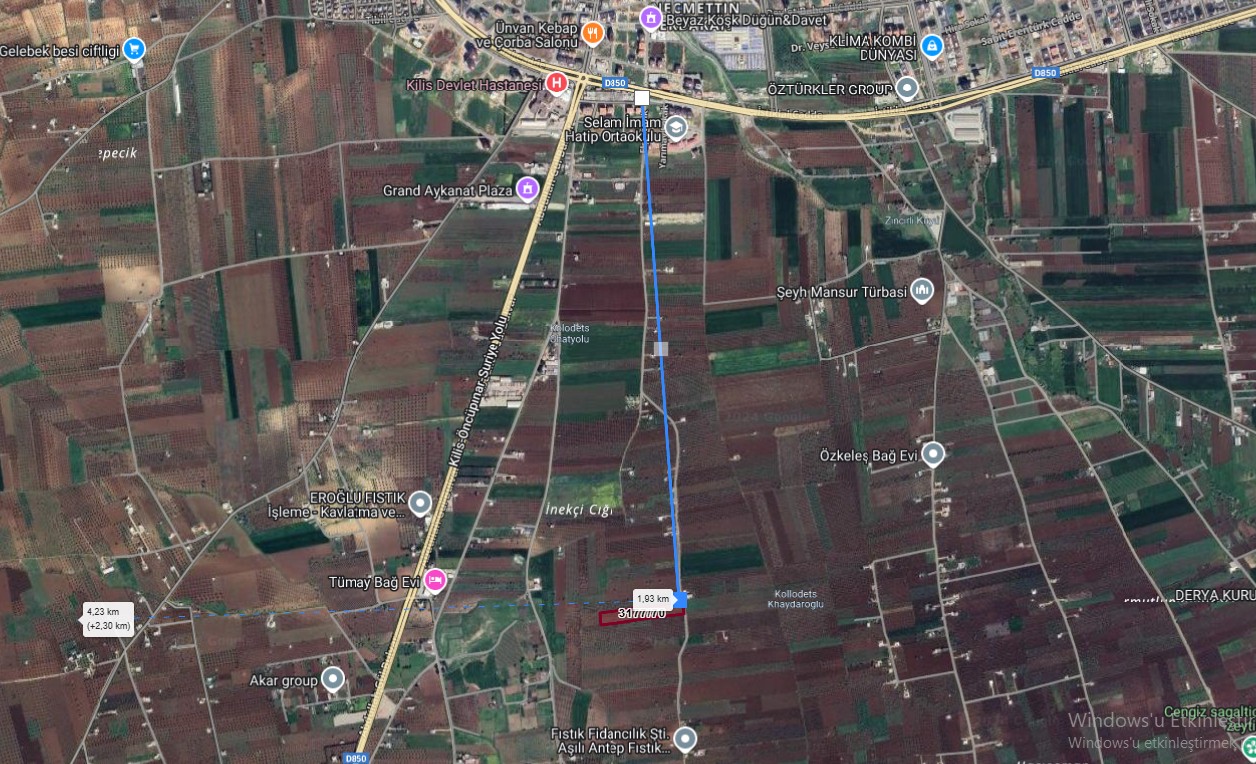View the Şeyh Mansur Türbesi landmark pin

(x=922, y=291)
